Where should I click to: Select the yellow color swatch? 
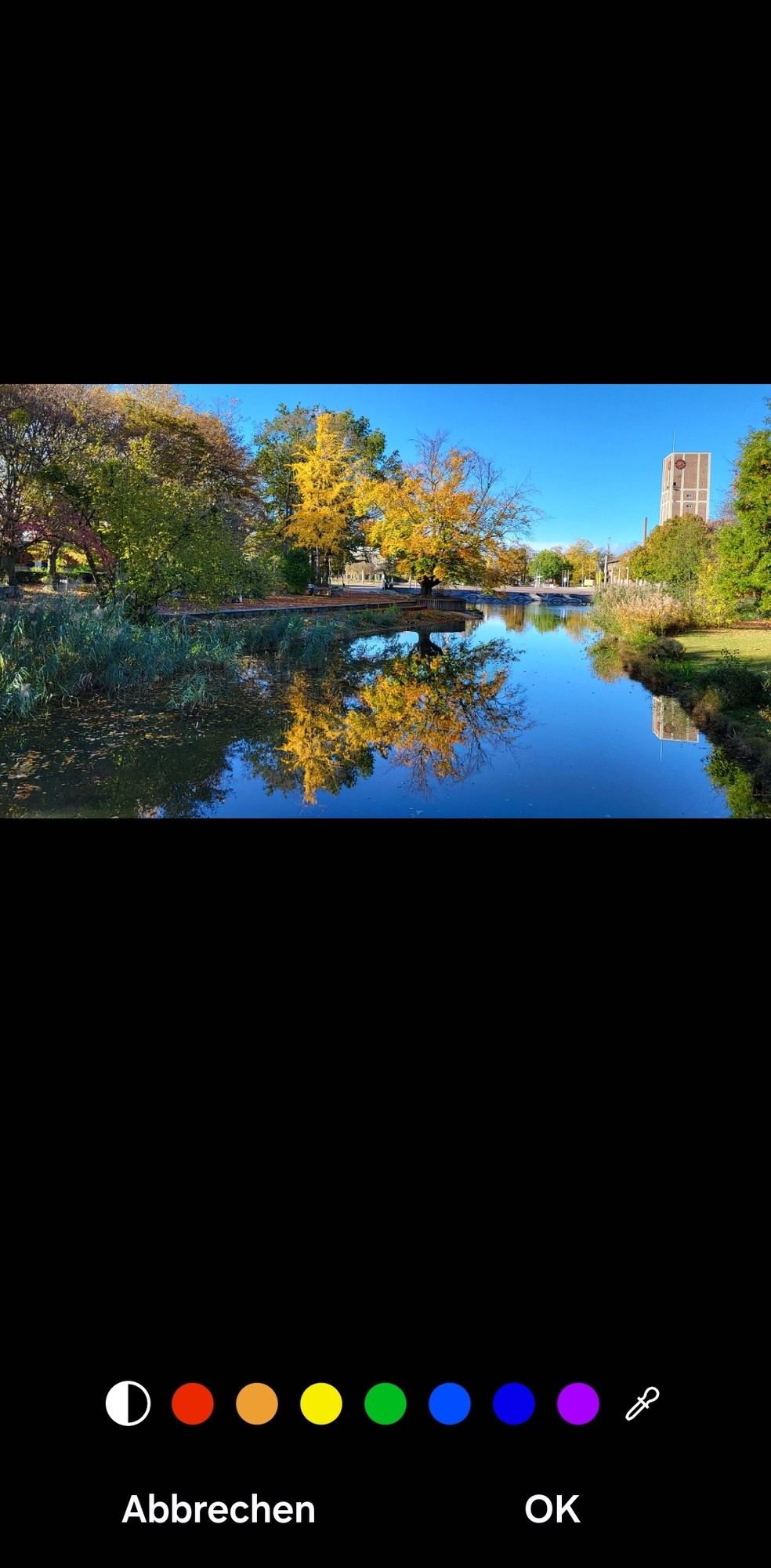click(x=321, y=1403)
